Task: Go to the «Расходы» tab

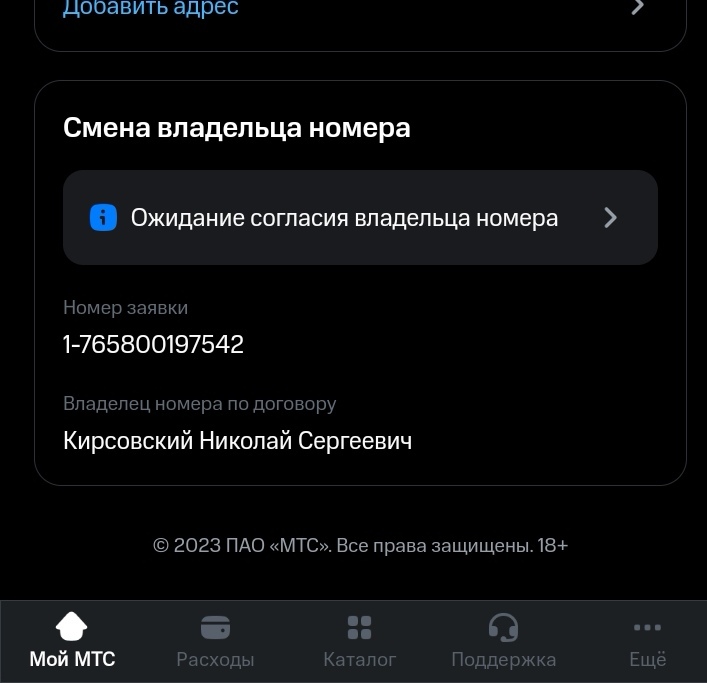Action: [x=215, y=641]
